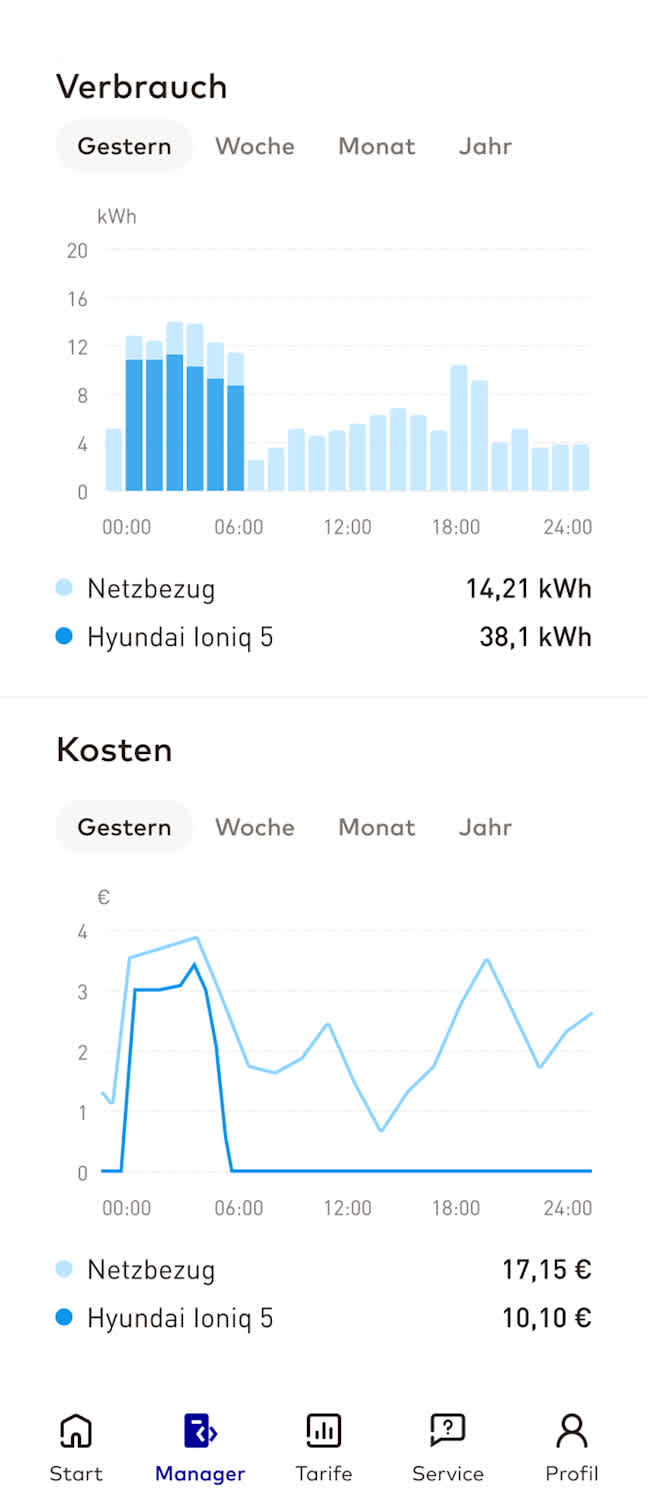Go to the Start tab

(76, 1447)
